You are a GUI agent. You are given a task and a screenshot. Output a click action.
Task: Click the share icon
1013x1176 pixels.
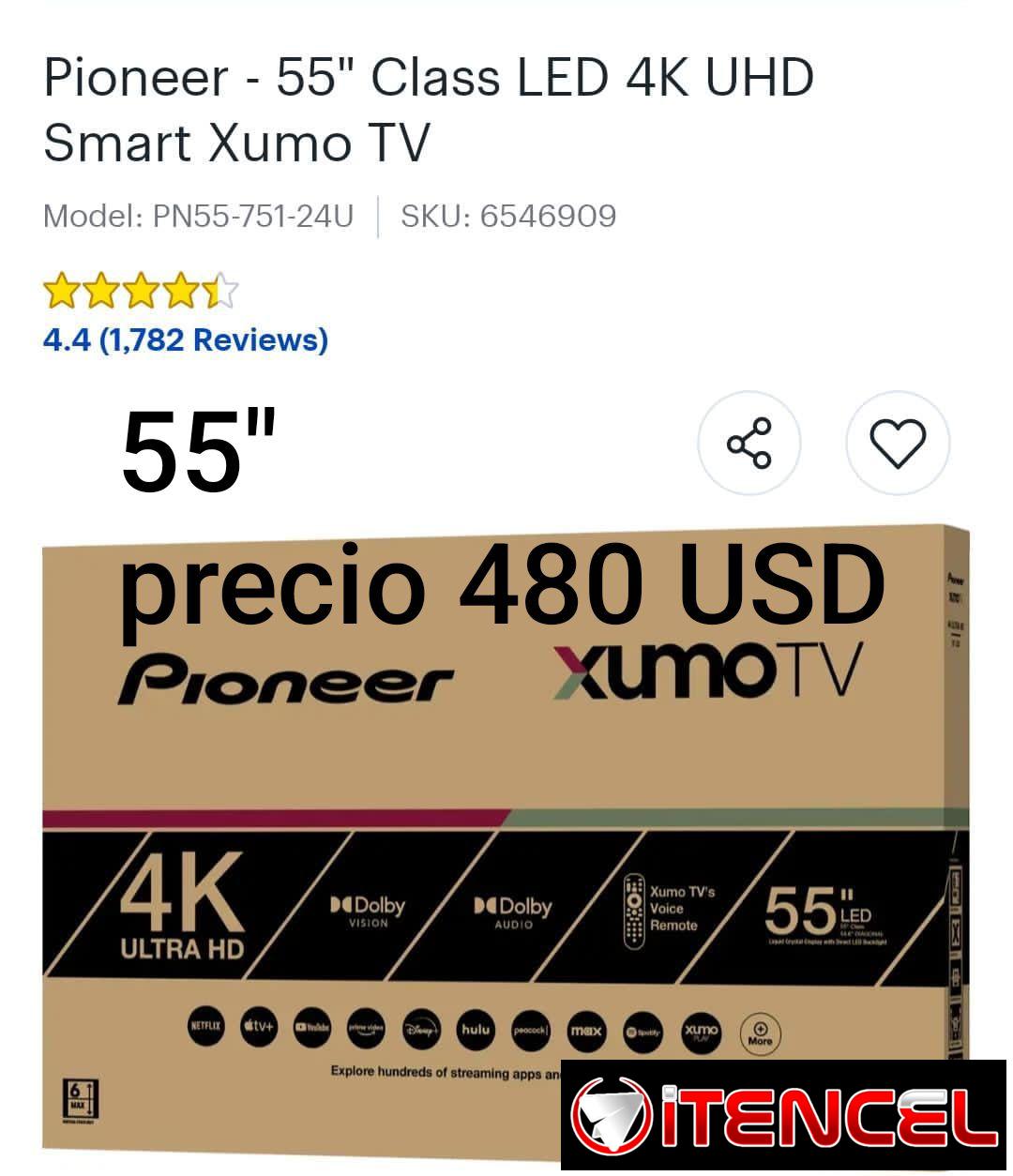pos(749,445)
